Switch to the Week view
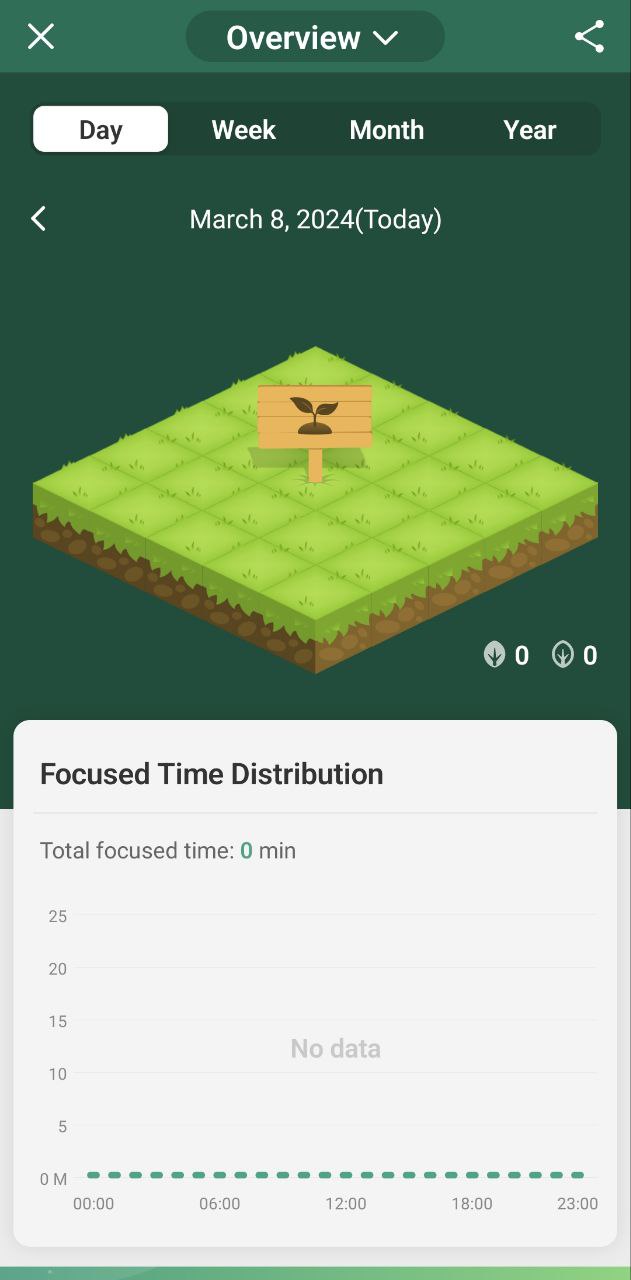Image resolution: width=631 pixels, height=1280 pixels. 243,130
